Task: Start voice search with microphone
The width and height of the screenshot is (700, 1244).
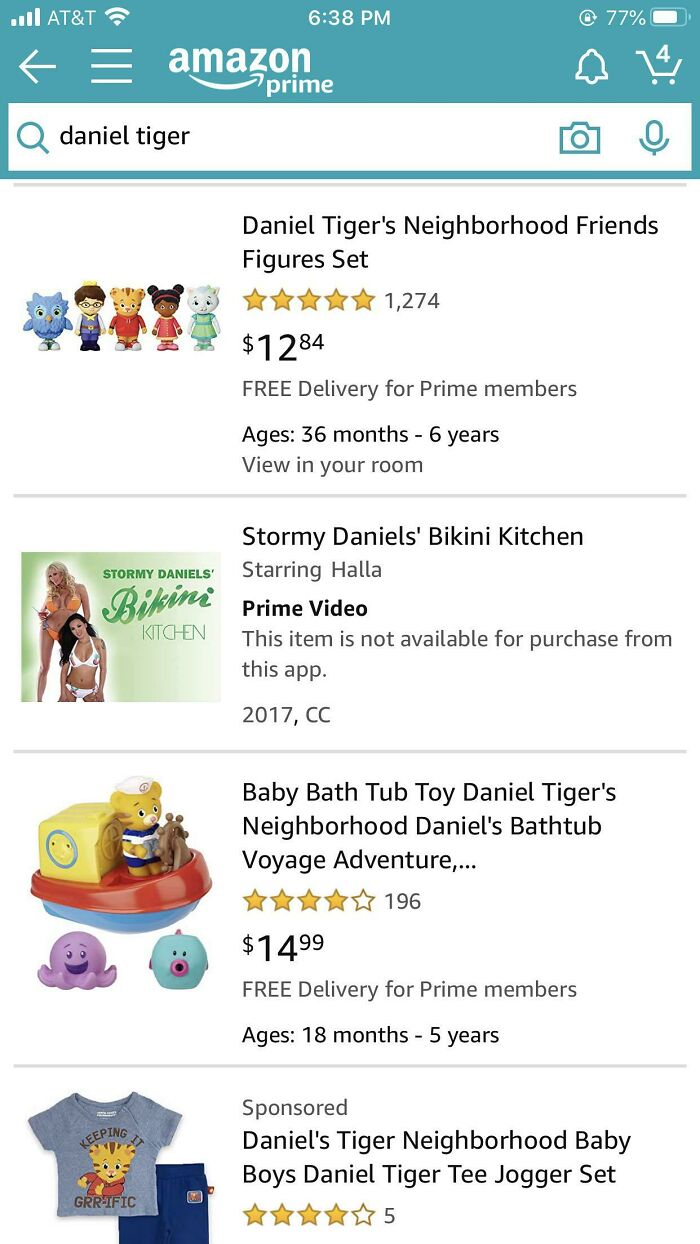Action: pyautogui.click(x=654, y=138)
